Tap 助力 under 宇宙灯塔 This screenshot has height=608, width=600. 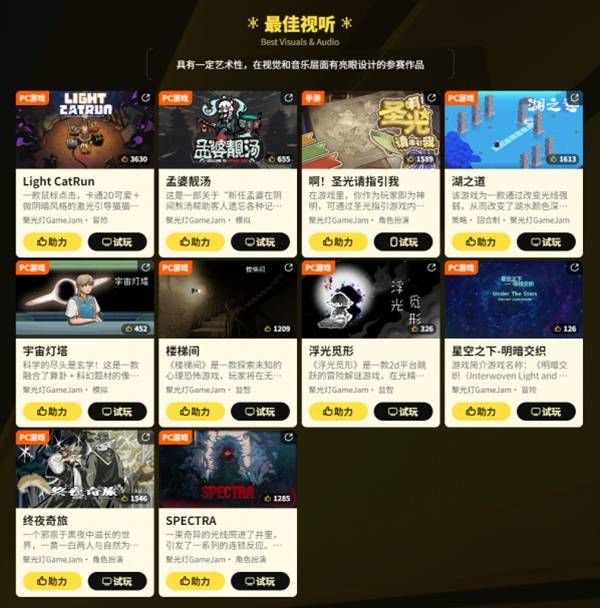coord(52,411)
